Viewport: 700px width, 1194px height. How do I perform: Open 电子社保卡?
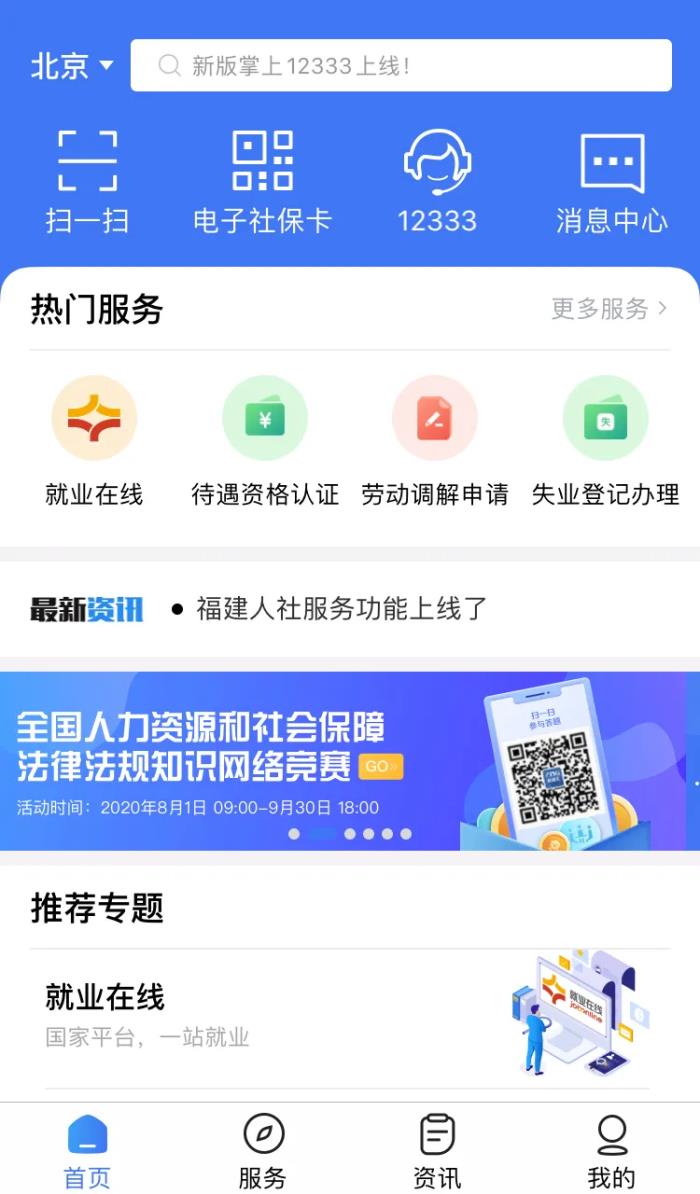pyautogui.click(x=262, y=180)
